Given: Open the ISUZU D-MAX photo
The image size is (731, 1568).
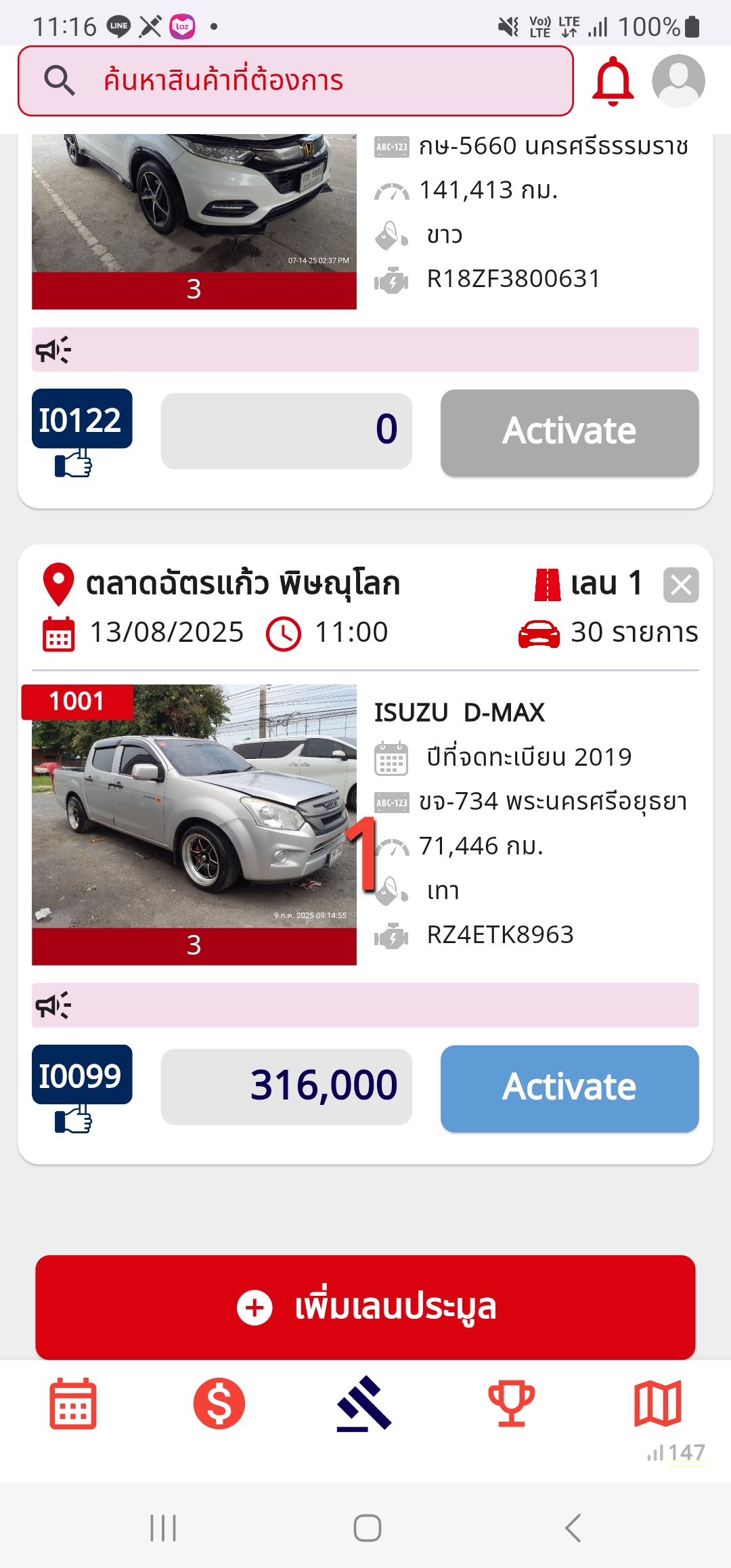Looking at the screenshot, I should (194, 806).
